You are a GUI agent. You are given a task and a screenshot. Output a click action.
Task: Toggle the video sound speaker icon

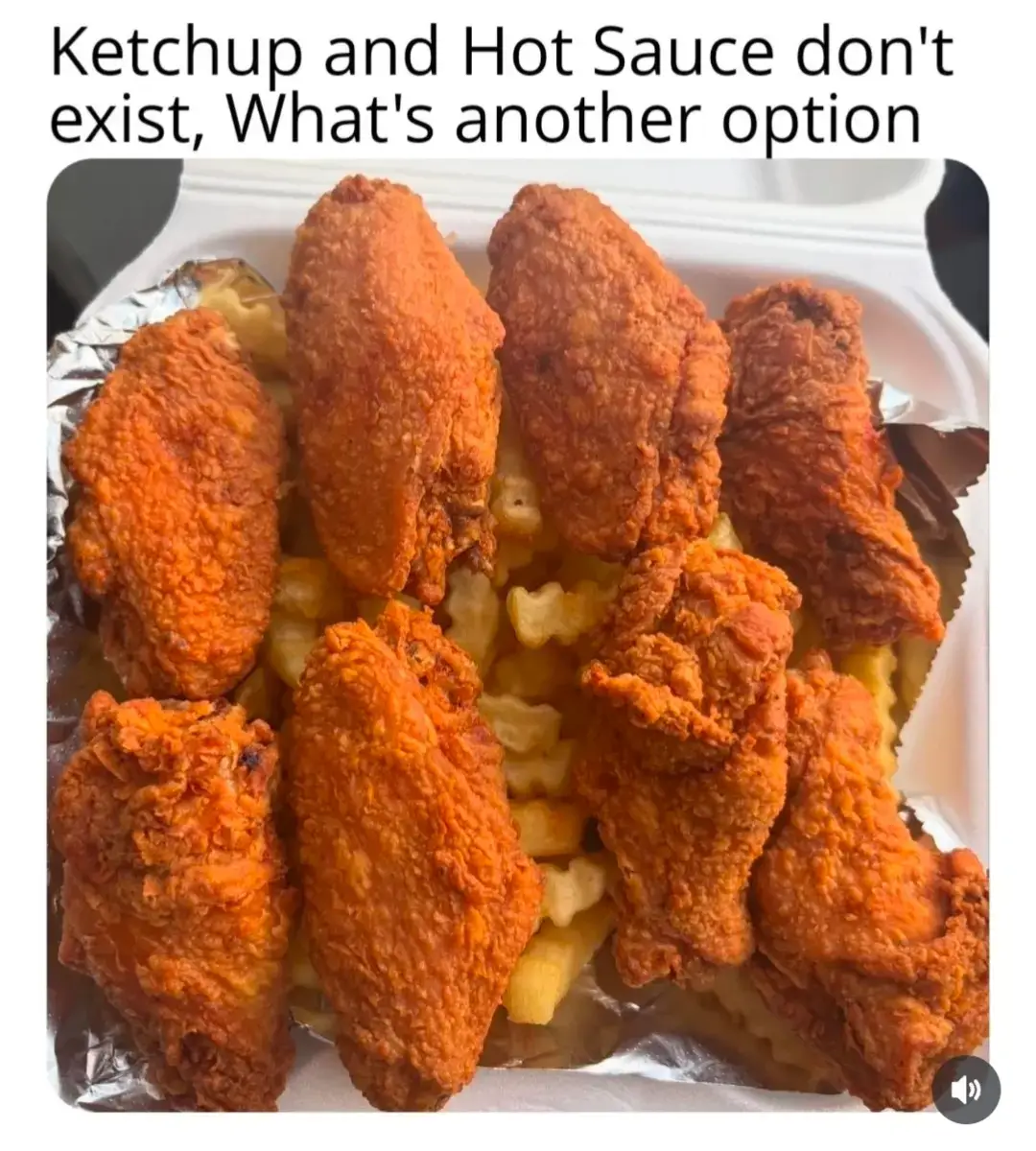[x=966, y=1089]
